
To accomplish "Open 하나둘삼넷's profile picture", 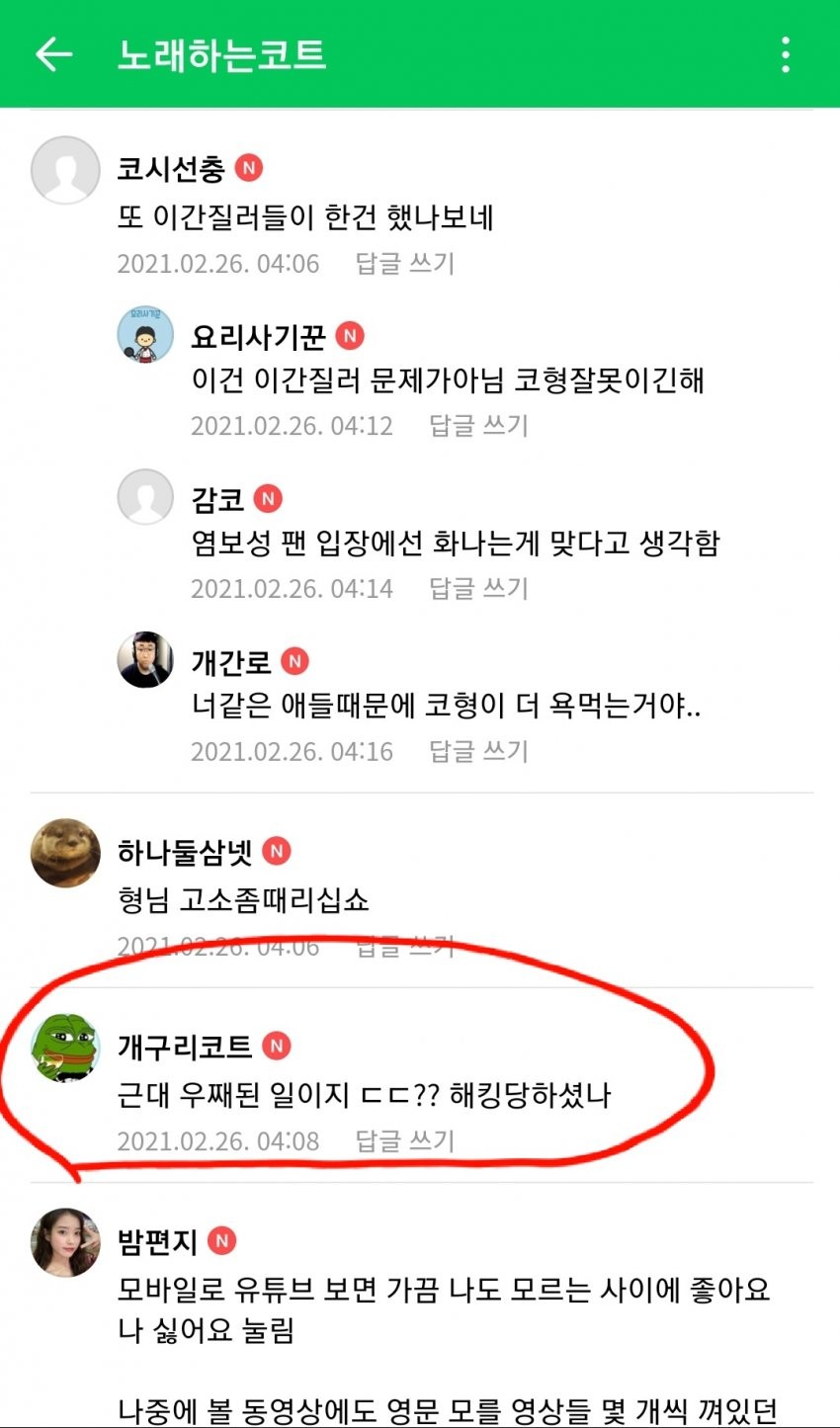I will (x=66, y=852).
